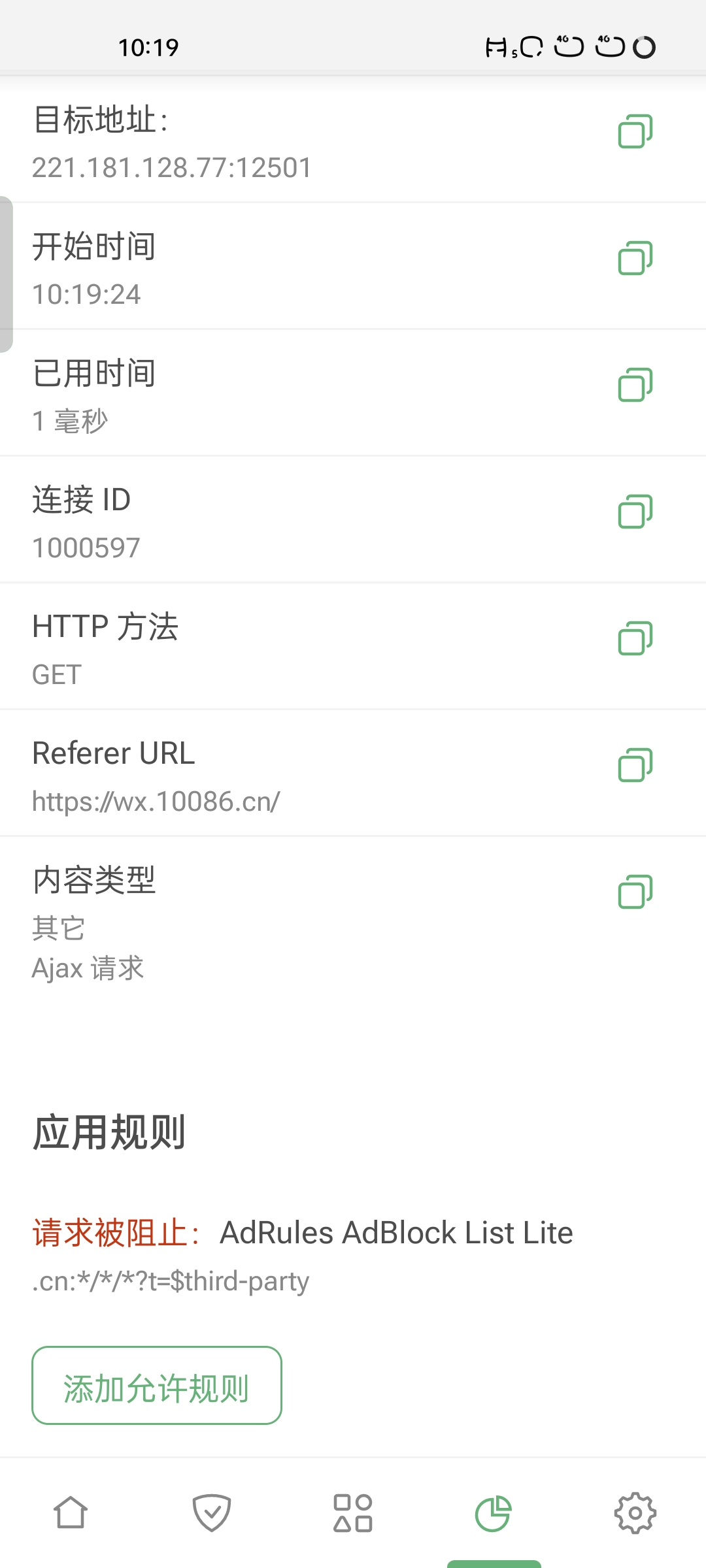Copy the elapsed time value

(635, 384)
